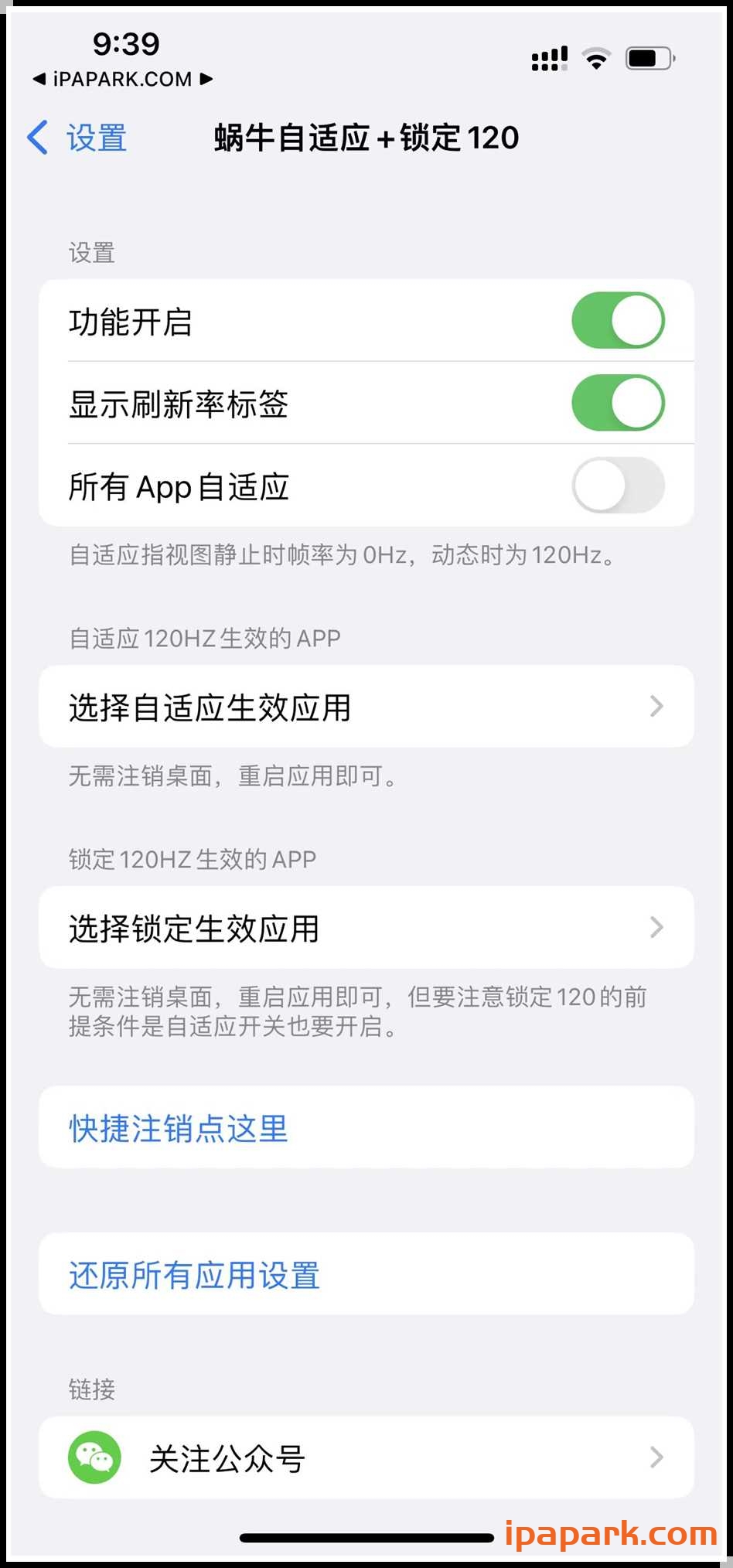The image size is (733, 1568).
Task: Open 选择自适应生效应用 via its chevron
Action: pos(656,706)
